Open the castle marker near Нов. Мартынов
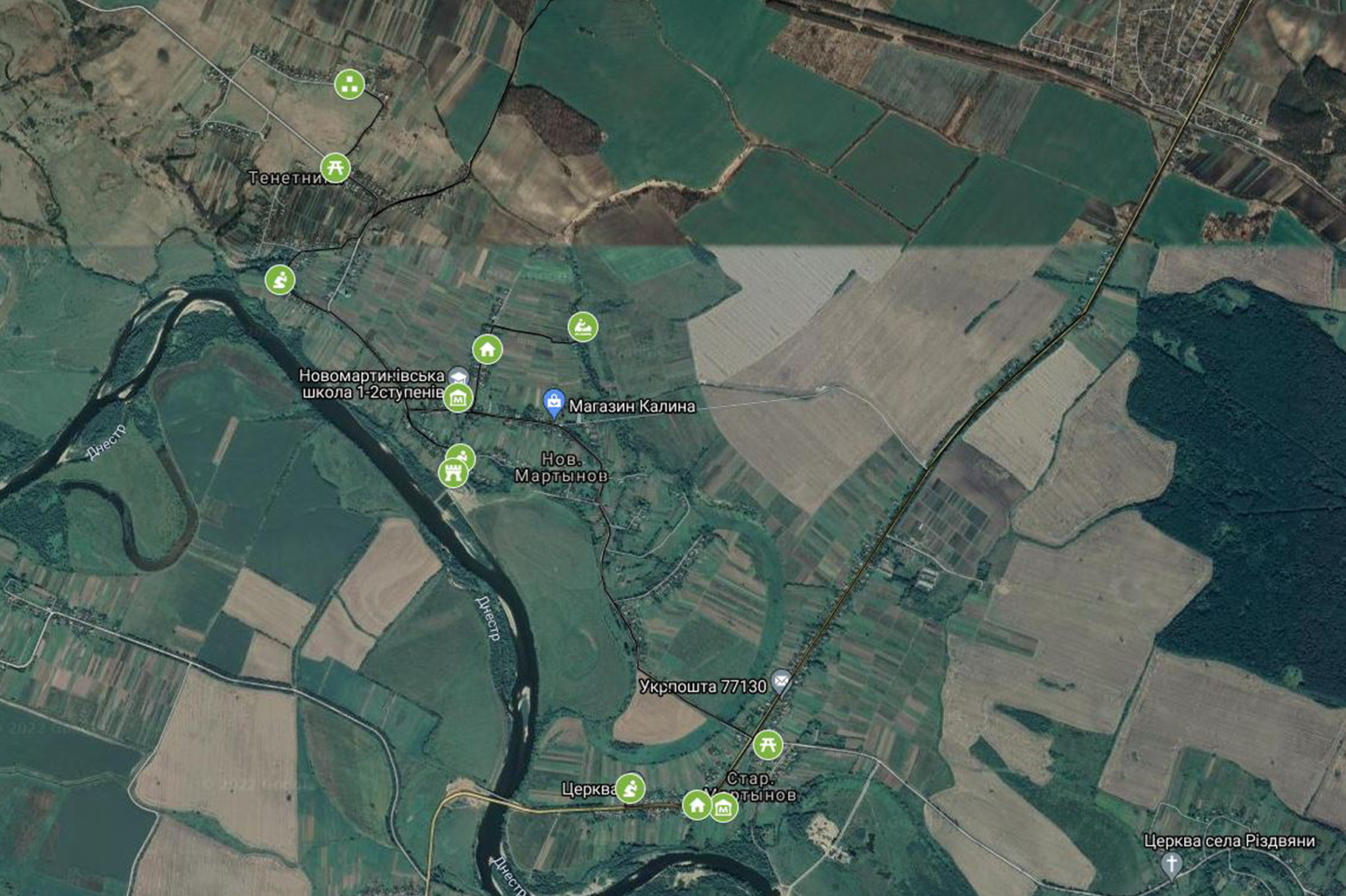Image resolution: width=1346 pixels, height=896 pixels. [x=453, y=474]
